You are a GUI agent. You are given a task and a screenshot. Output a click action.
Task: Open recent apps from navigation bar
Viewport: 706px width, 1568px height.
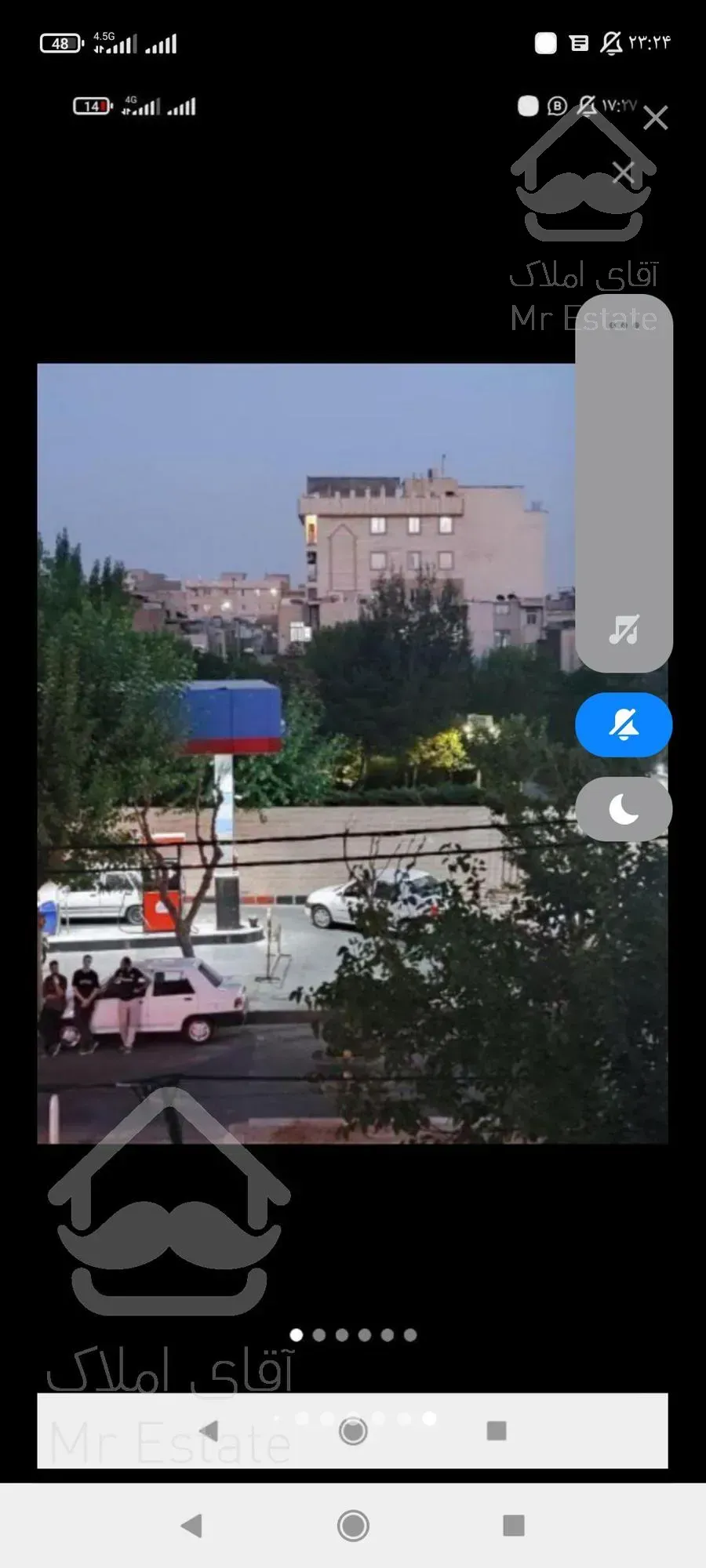tap(513, 1526)
